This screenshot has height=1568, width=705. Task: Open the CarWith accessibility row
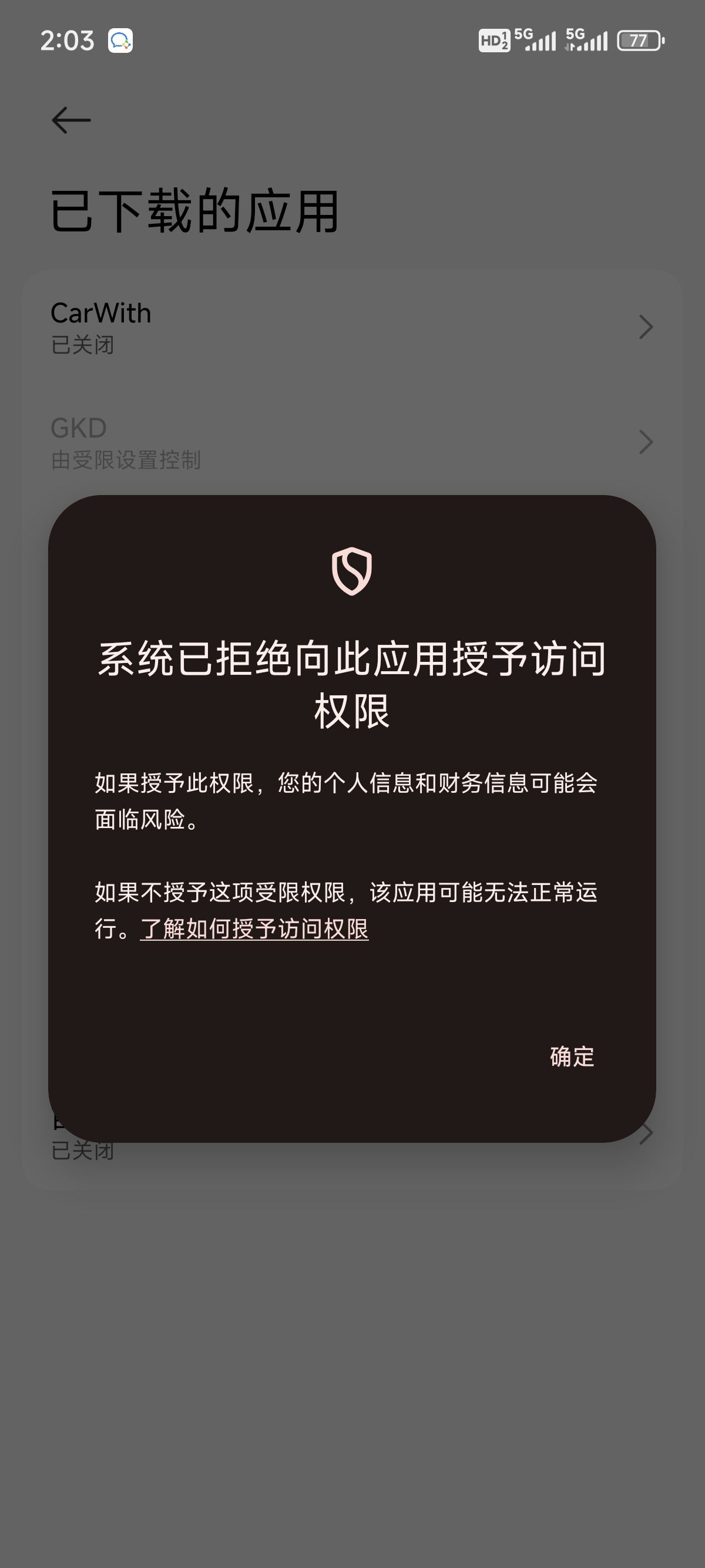coord(352,328)
